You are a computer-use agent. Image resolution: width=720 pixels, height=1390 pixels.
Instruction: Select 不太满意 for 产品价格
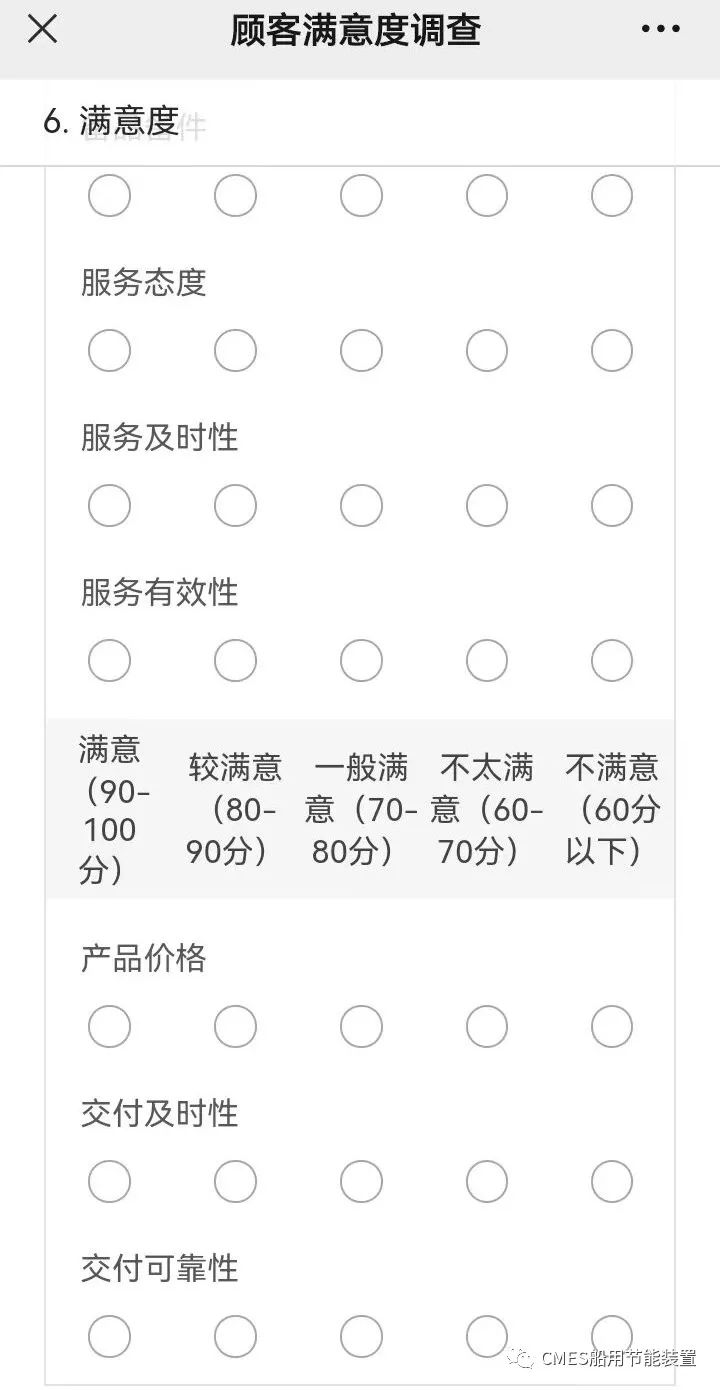point(487,1027)
